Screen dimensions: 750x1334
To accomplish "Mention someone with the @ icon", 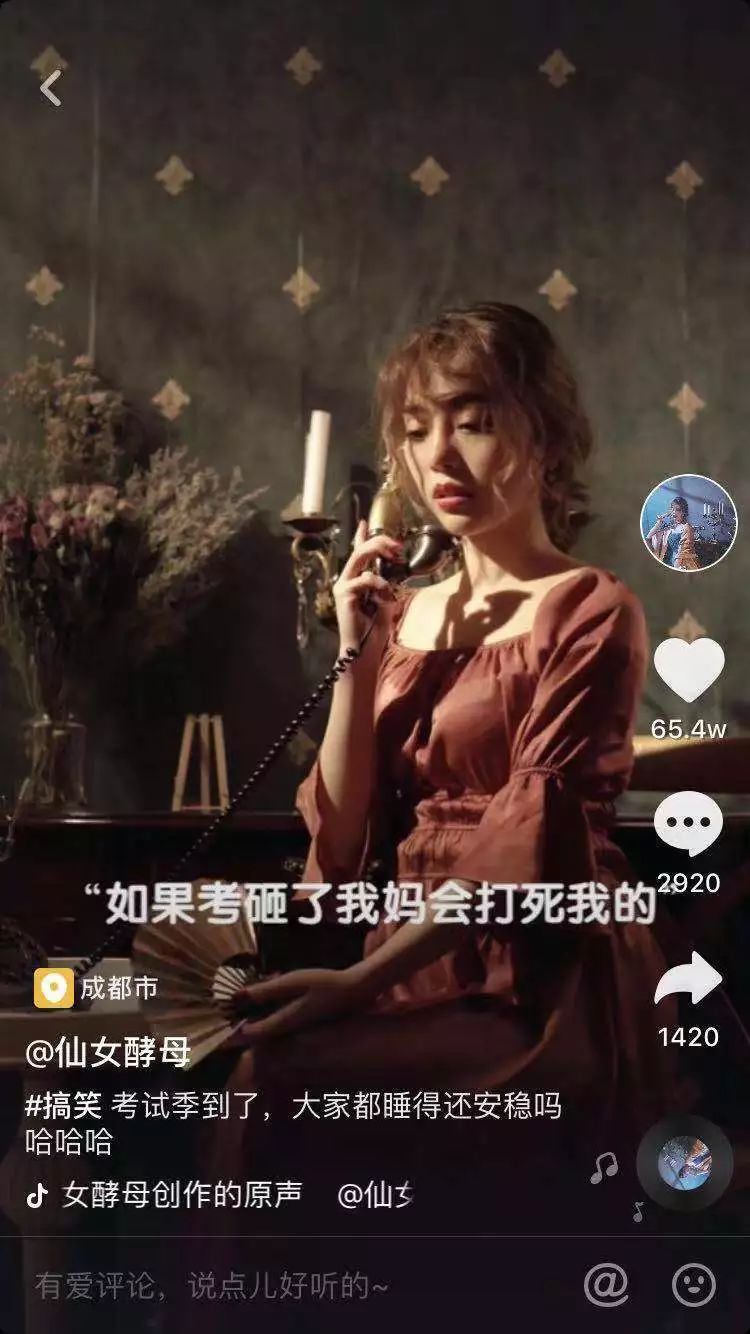I will coord(606,1284).
